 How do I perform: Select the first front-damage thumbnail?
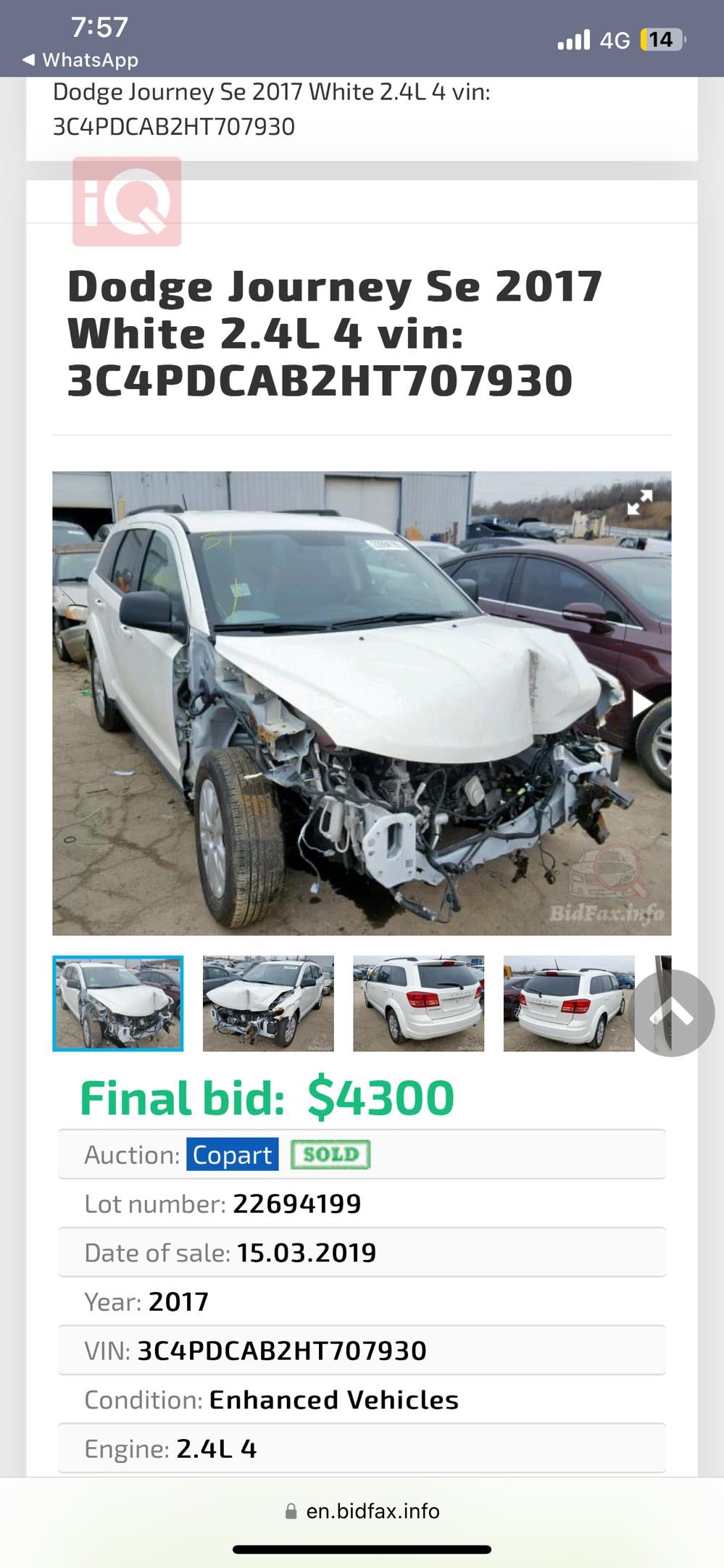117,1003
